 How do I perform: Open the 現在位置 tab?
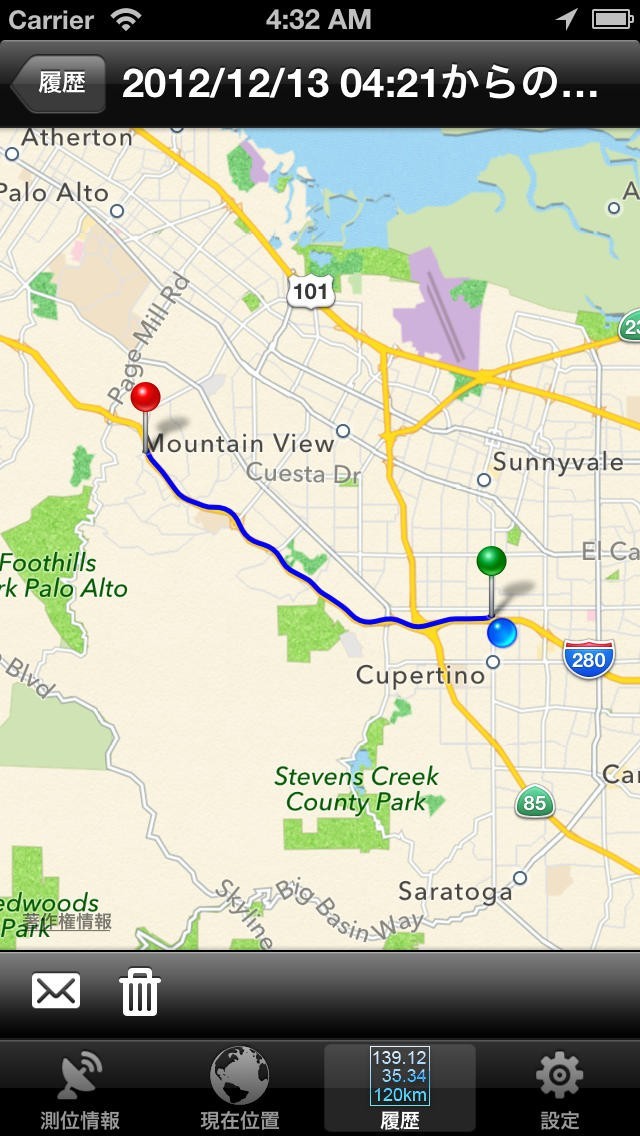point(240,1089)
